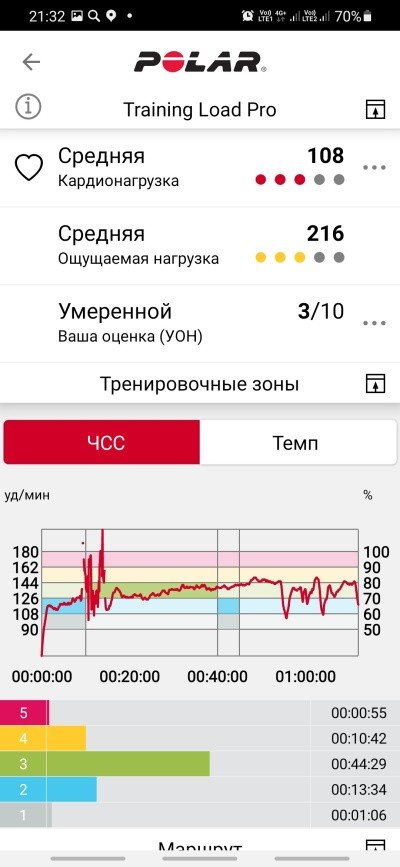400x867 pixels.
Task: Switch to the Темп tab
Action: [298, 442]
